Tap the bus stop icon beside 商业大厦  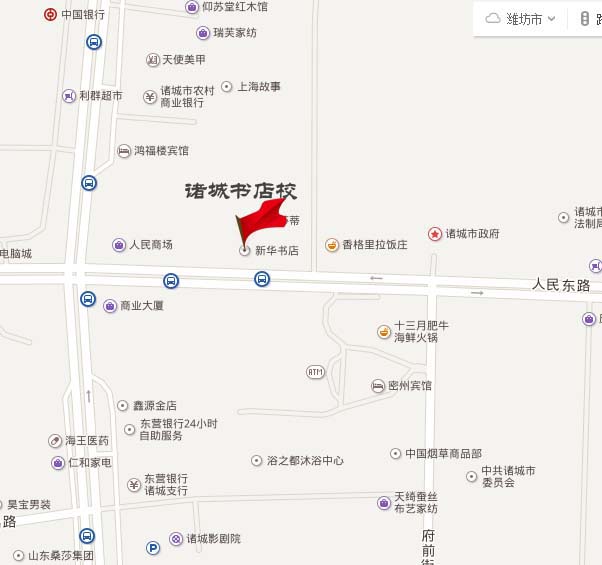(88, 299)
